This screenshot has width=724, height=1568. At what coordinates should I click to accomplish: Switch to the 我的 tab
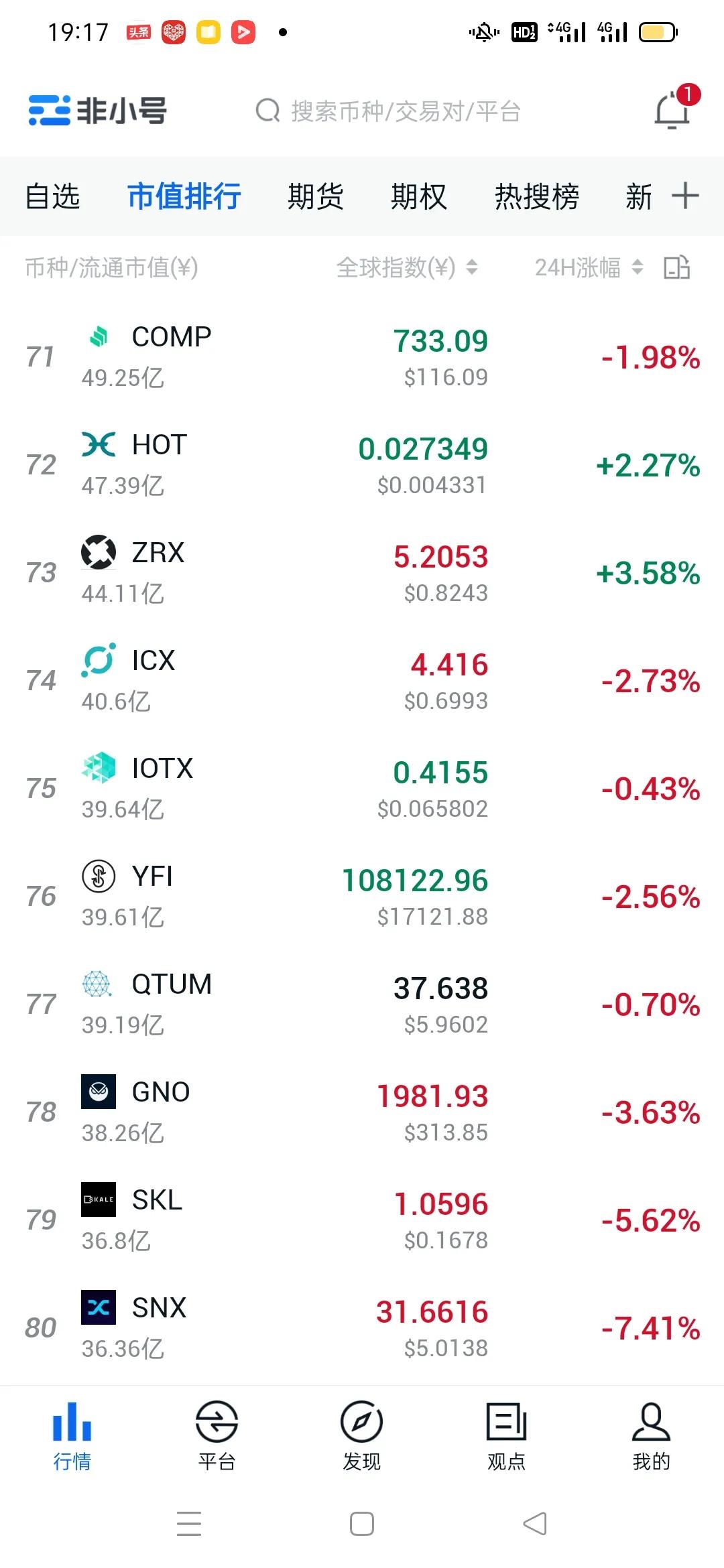[651, 1435]
